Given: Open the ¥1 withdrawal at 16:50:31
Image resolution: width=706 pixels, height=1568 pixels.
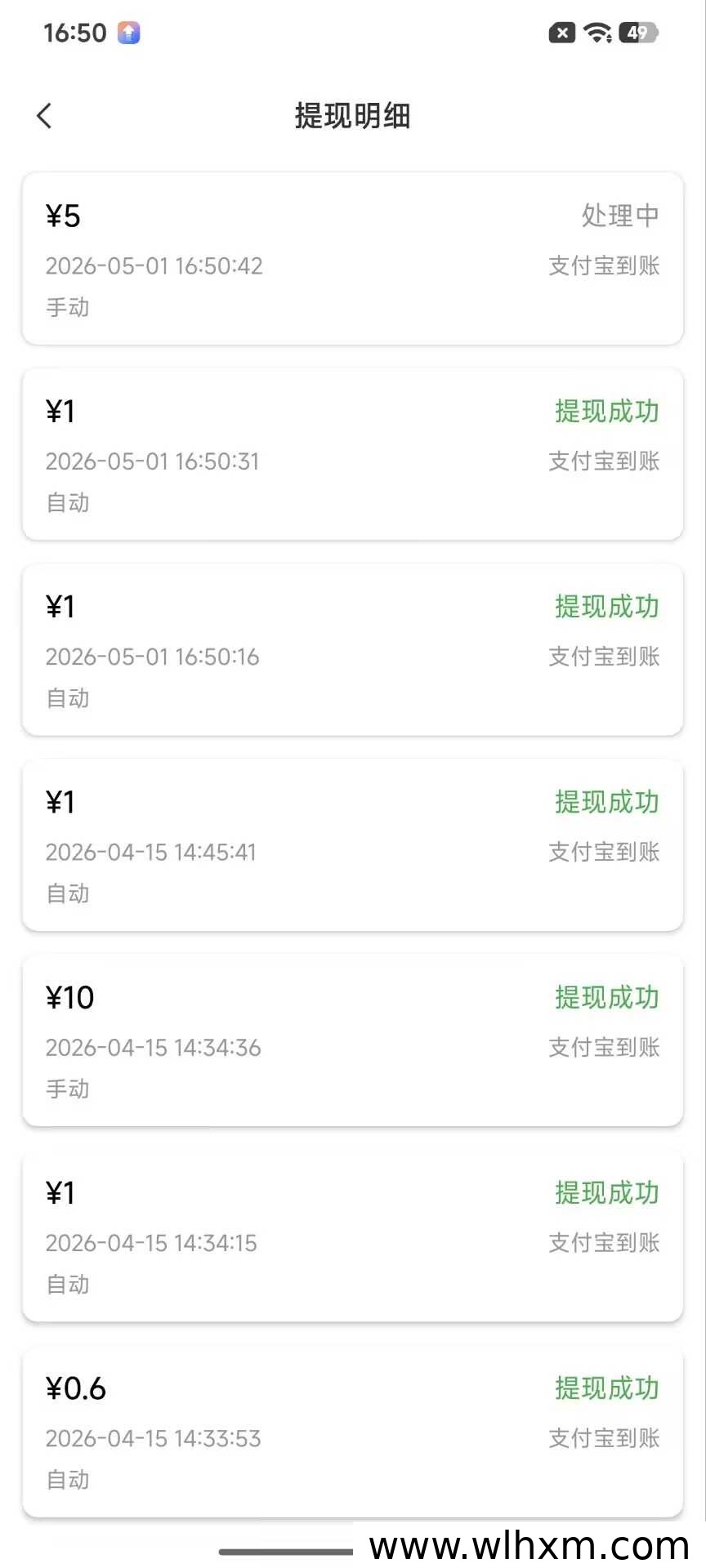Looking at the screenshot, I should [x=352, y=454].
